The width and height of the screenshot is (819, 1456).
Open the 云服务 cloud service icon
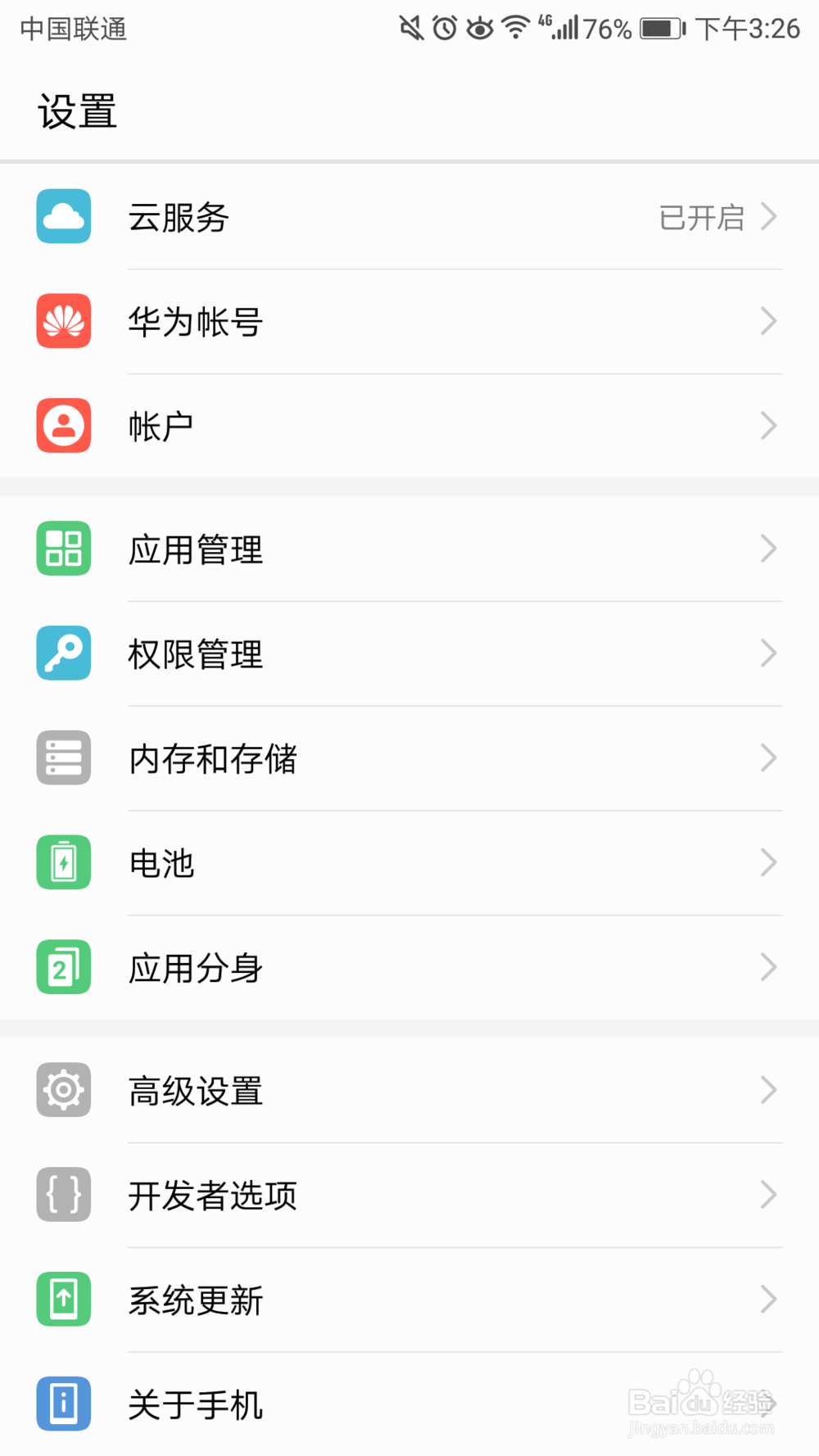point(63,217)
